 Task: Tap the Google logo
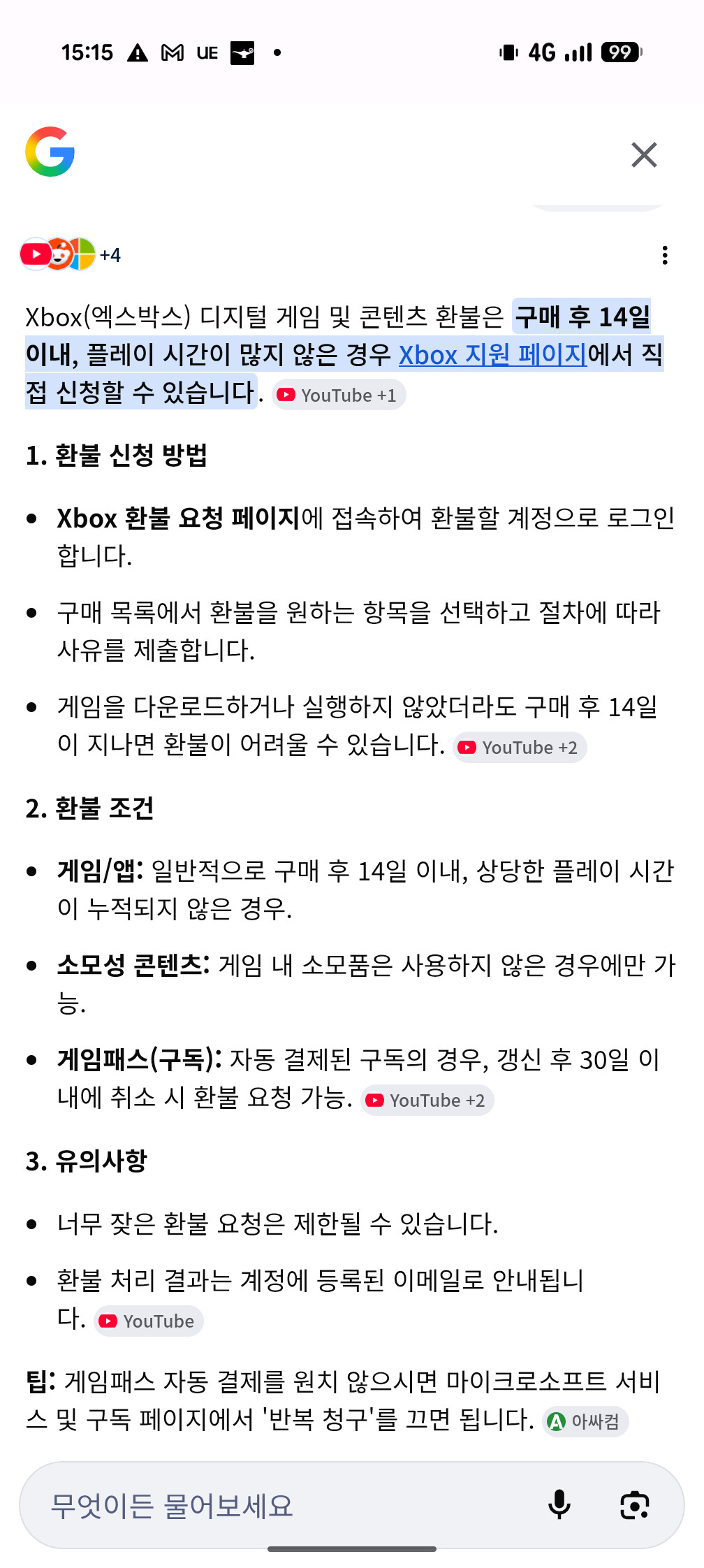coord(50,152)
